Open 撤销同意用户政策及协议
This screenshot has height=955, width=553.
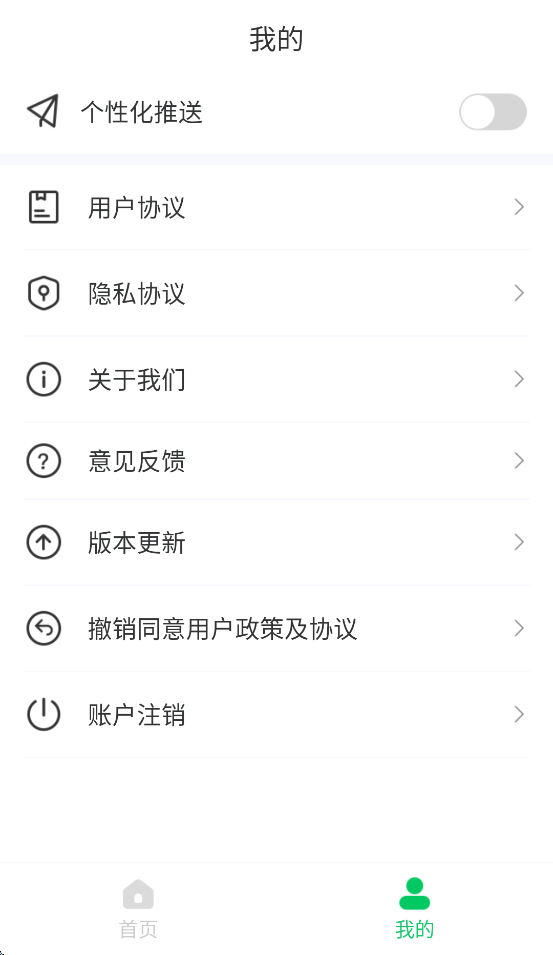point(276,628)
